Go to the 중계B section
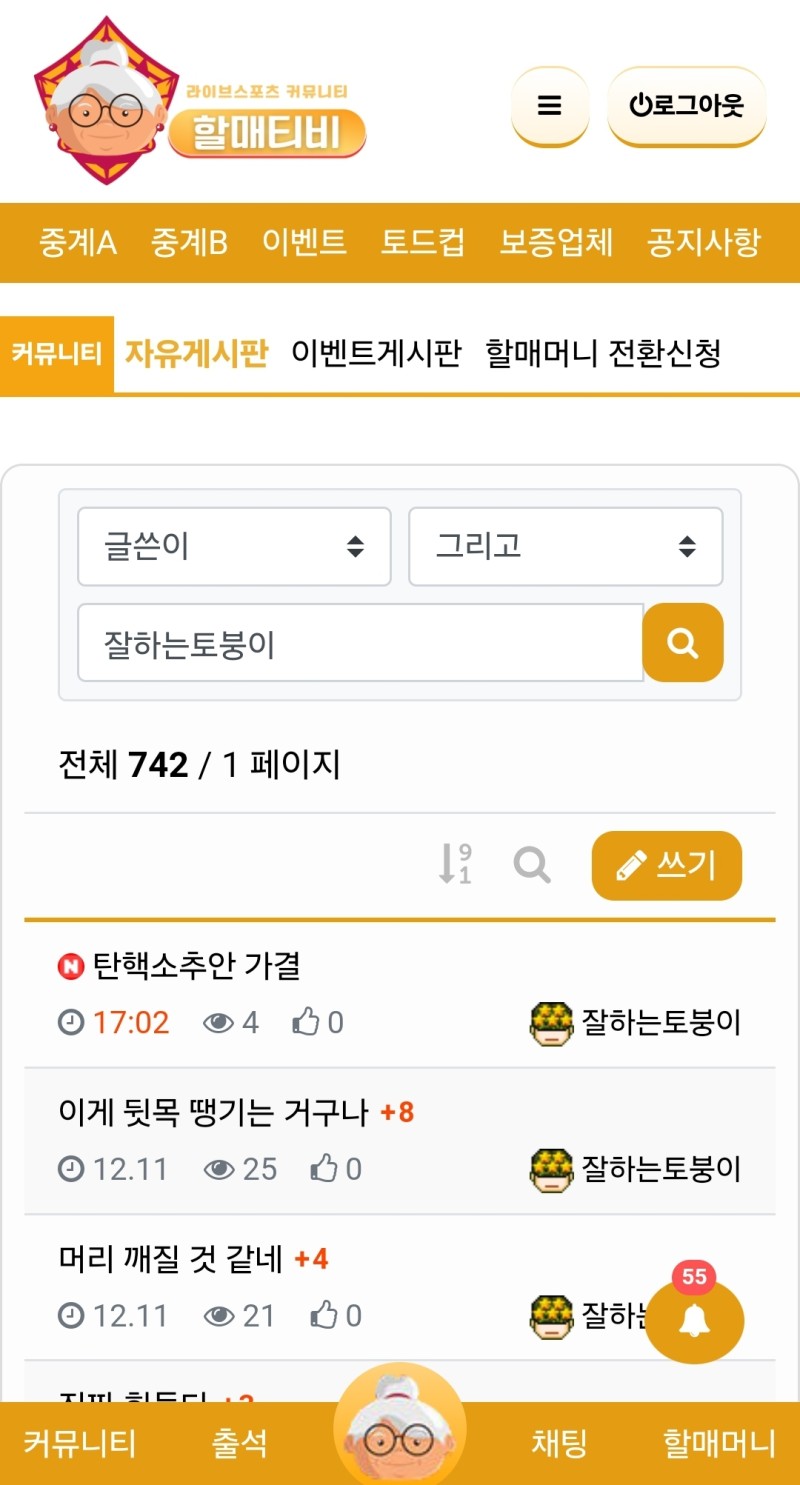This screenshot has height=1485, width=800. click(189, 242)
